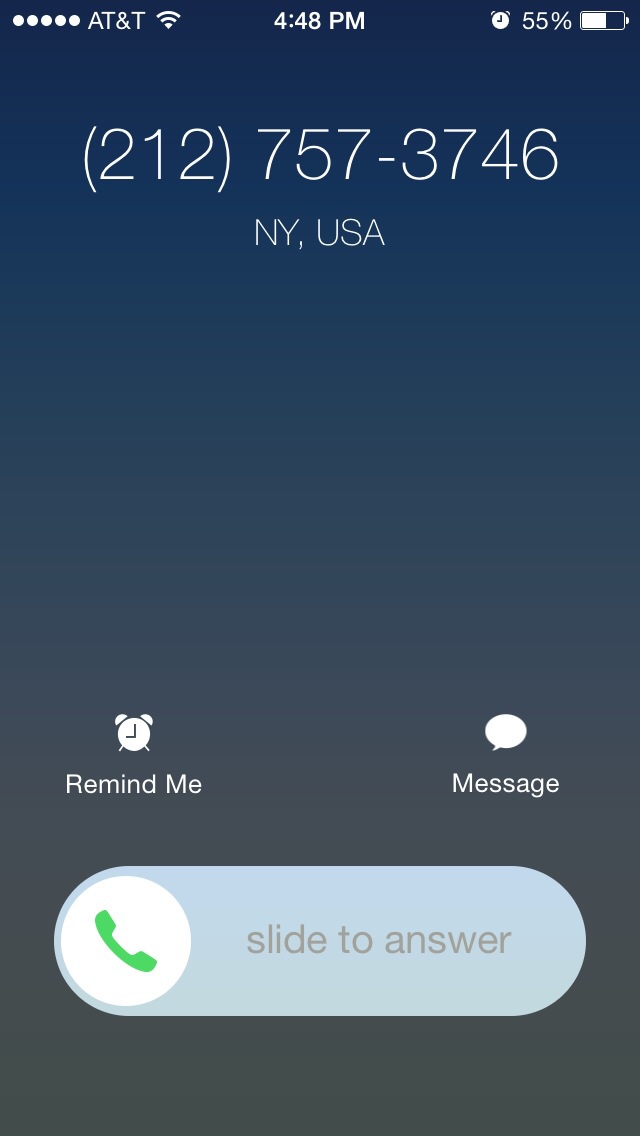Image resolution: width=640 pixels, height=1136 pixels.
Task: Tap Remind Me to set a callback reminder
Action: [133, 754]
